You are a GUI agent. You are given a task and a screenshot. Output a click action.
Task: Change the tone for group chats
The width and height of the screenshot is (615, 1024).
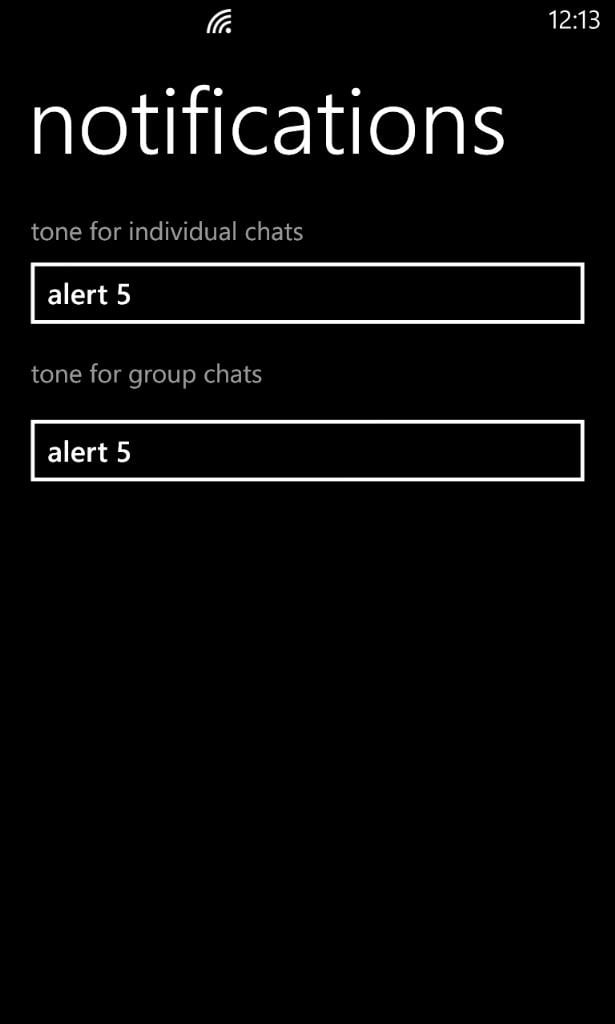coord(308,451)
